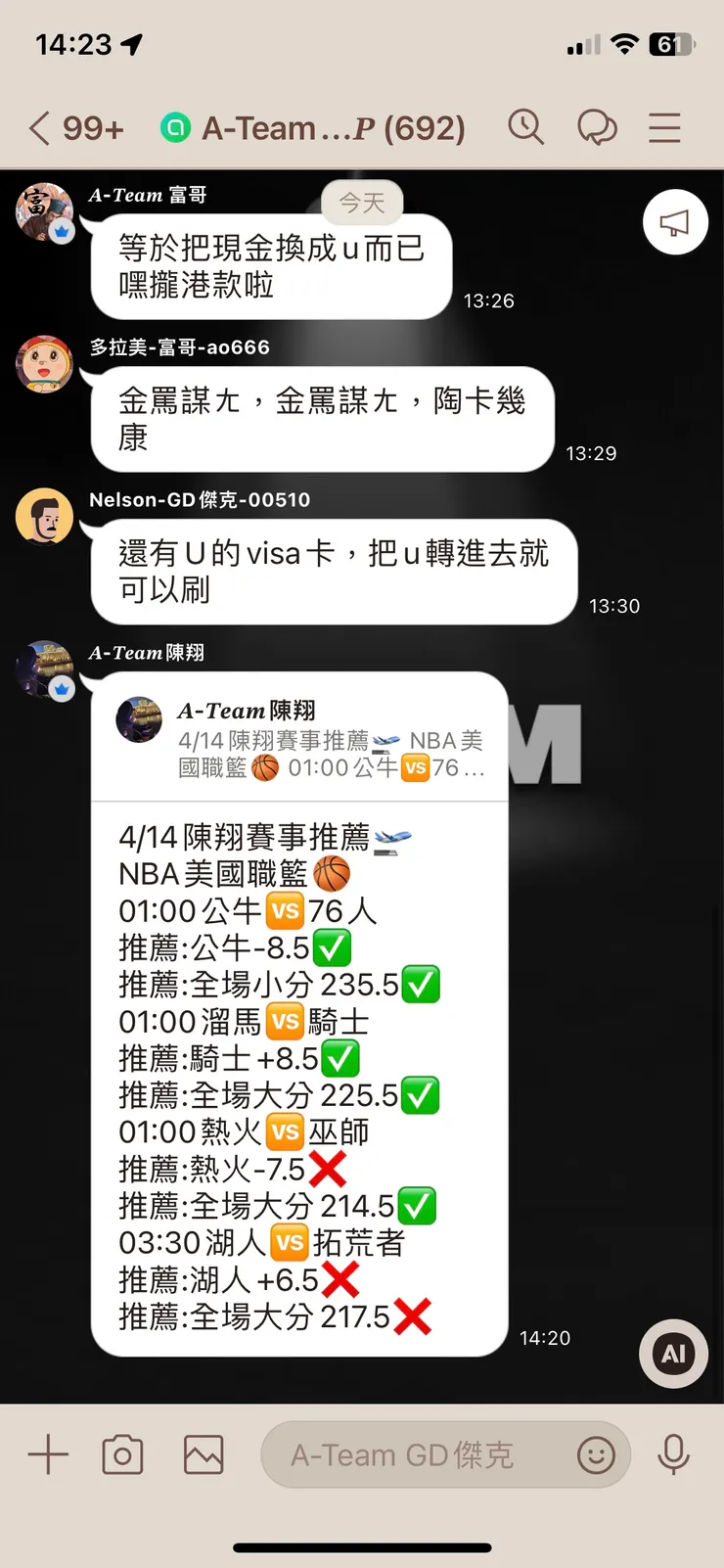The image size is (724, 1568).
Task: Tap the floating AI assistant button
Action: pos(673,1354)
